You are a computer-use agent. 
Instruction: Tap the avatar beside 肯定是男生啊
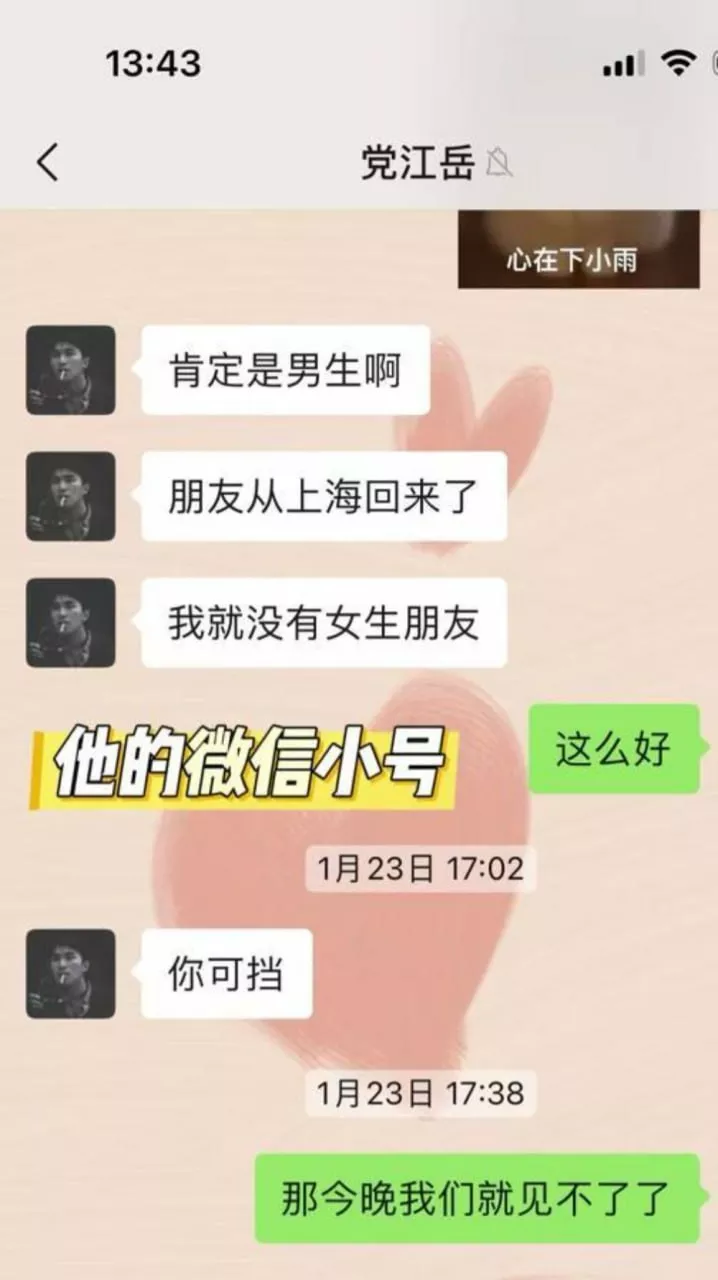(x=70, y=370)
